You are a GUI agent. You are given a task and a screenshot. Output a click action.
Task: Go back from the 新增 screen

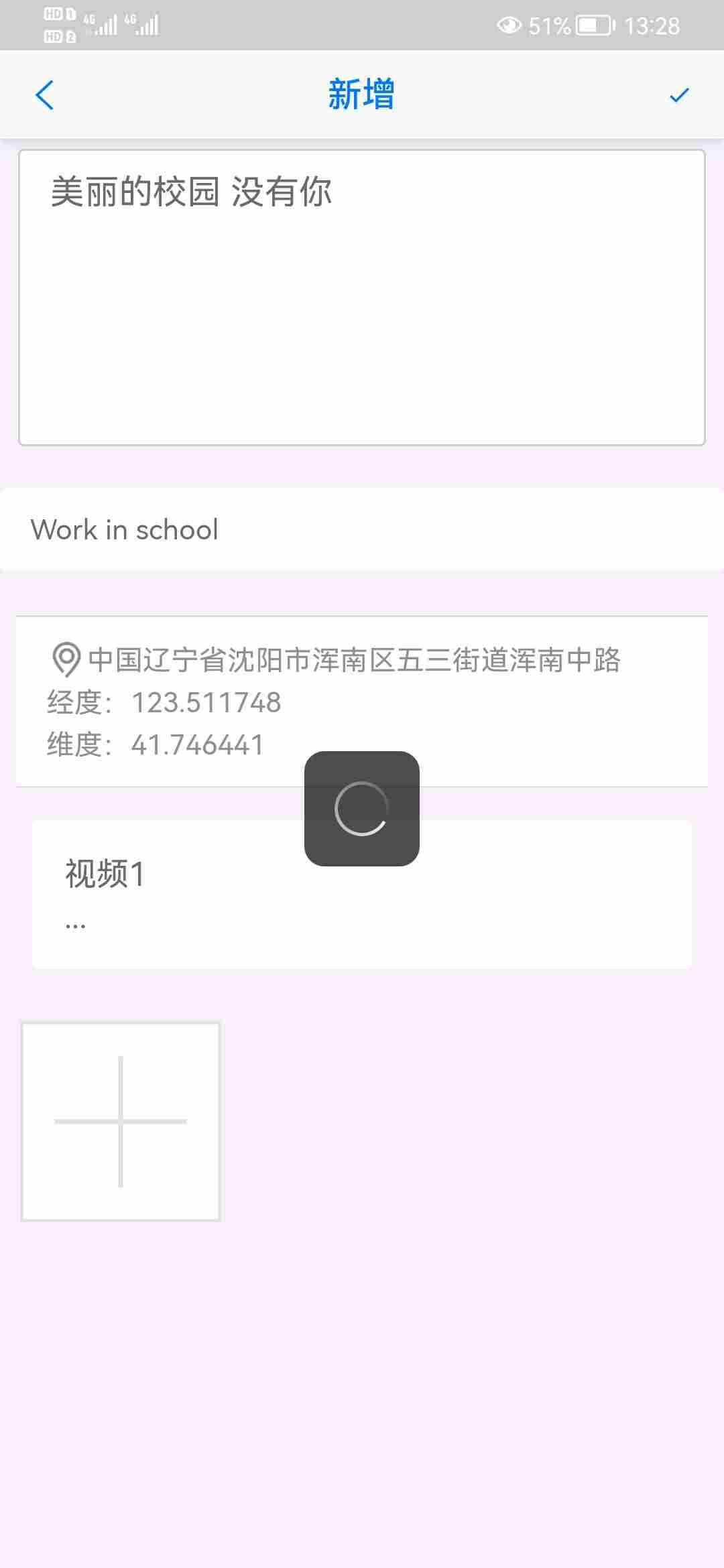pos(44,95)
